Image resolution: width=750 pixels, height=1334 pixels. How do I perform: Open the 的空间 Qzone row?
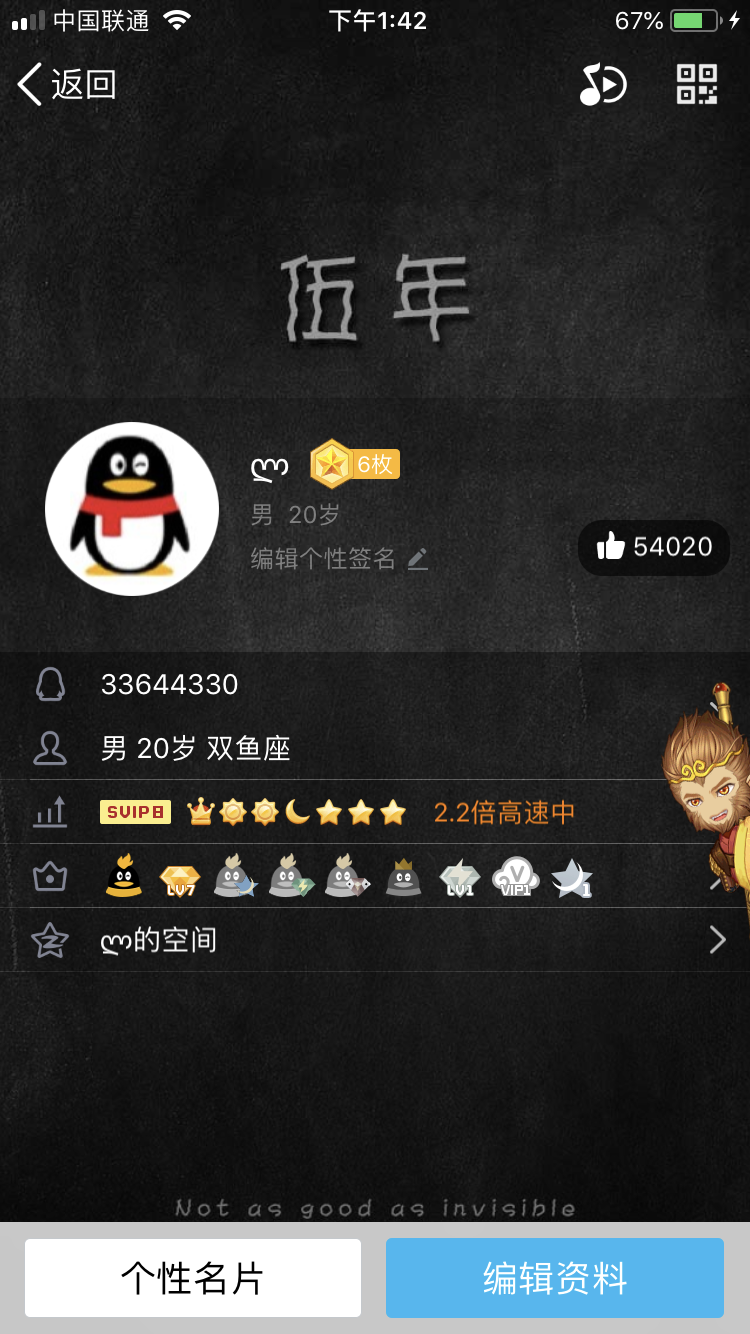coord(375,940)
